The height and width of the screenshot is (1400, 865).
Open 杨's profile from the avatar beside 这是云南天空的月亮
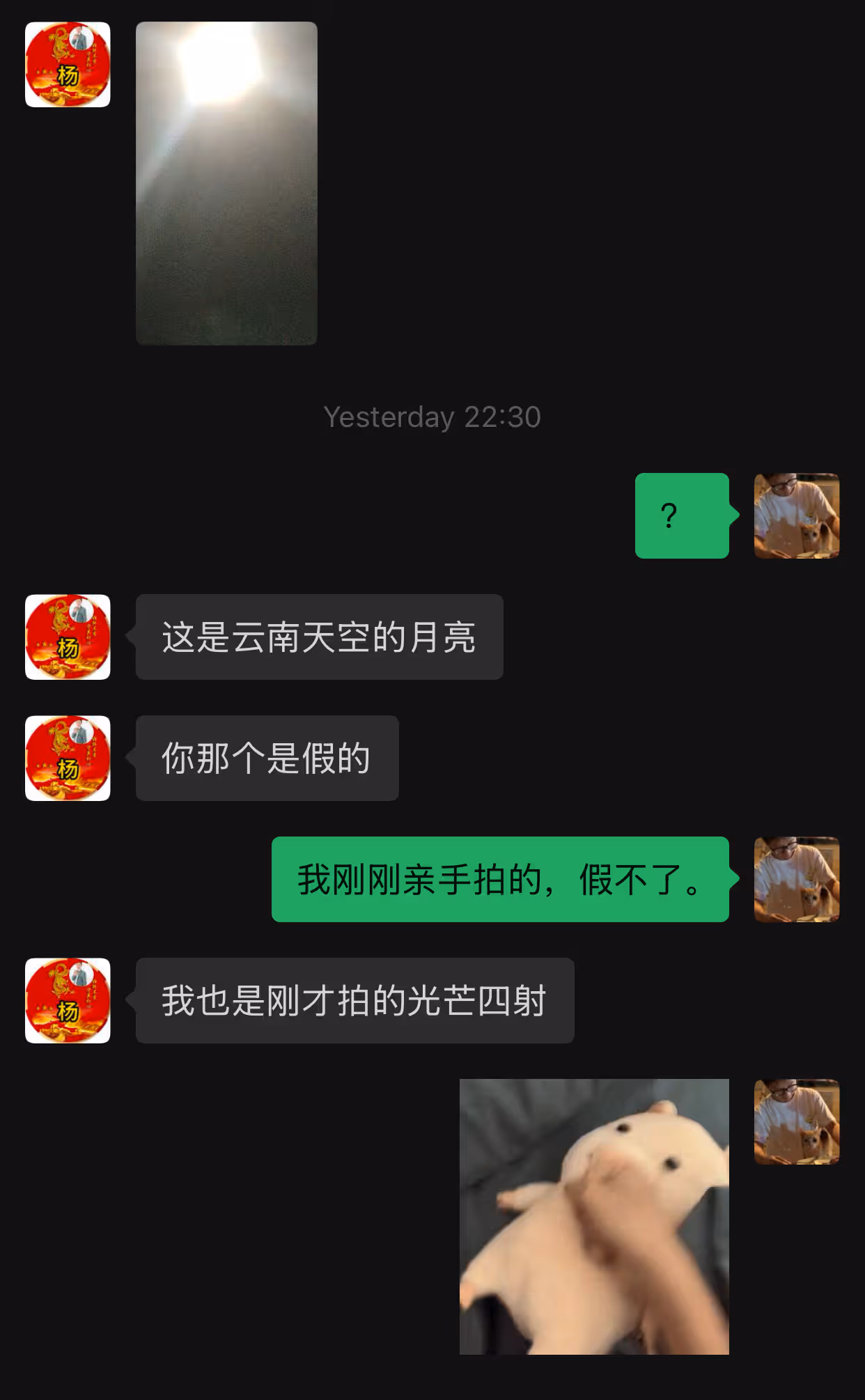click(x=68, y=637)
